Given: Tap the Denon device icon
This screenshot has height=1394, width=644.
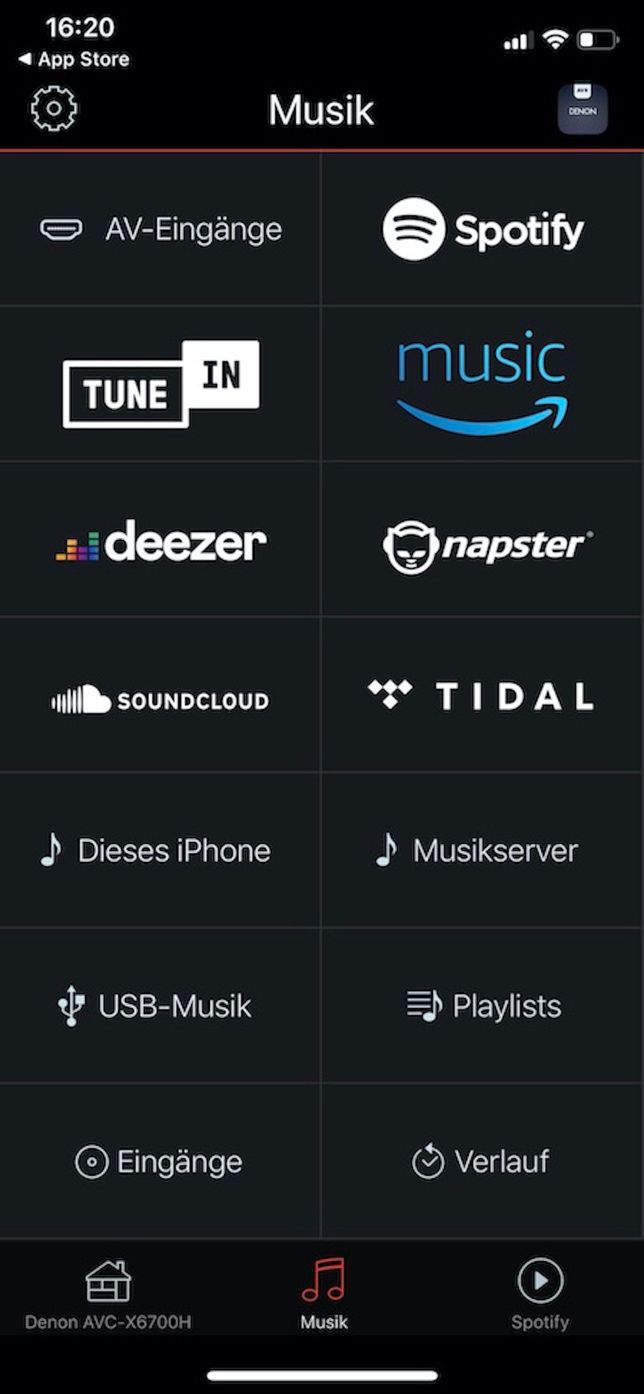Looking at the screenshot, I should [582, 109].
